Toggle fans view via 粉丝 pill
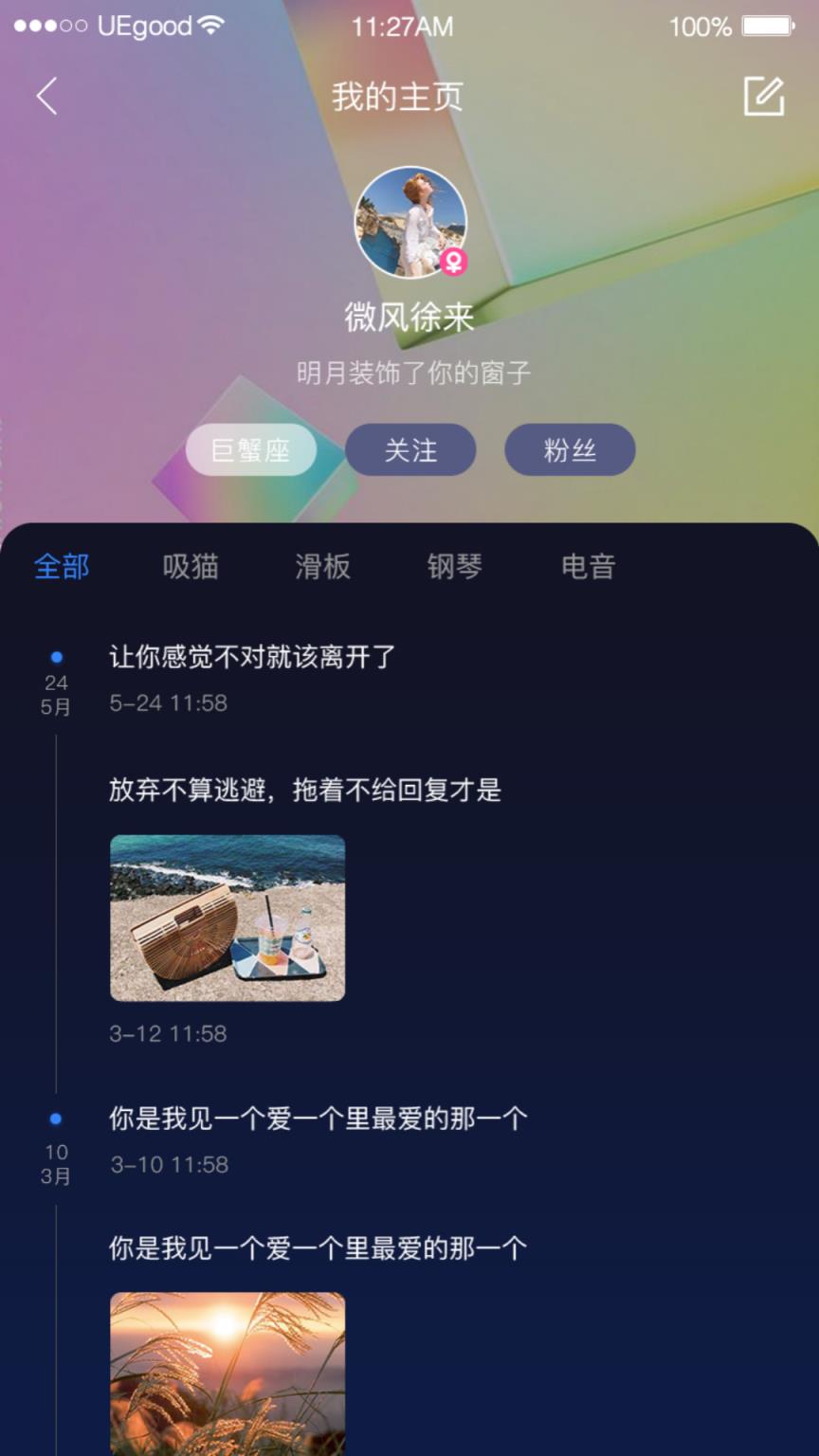The image size is (819, 1456). pyautogui.click(x=569, y=449)
